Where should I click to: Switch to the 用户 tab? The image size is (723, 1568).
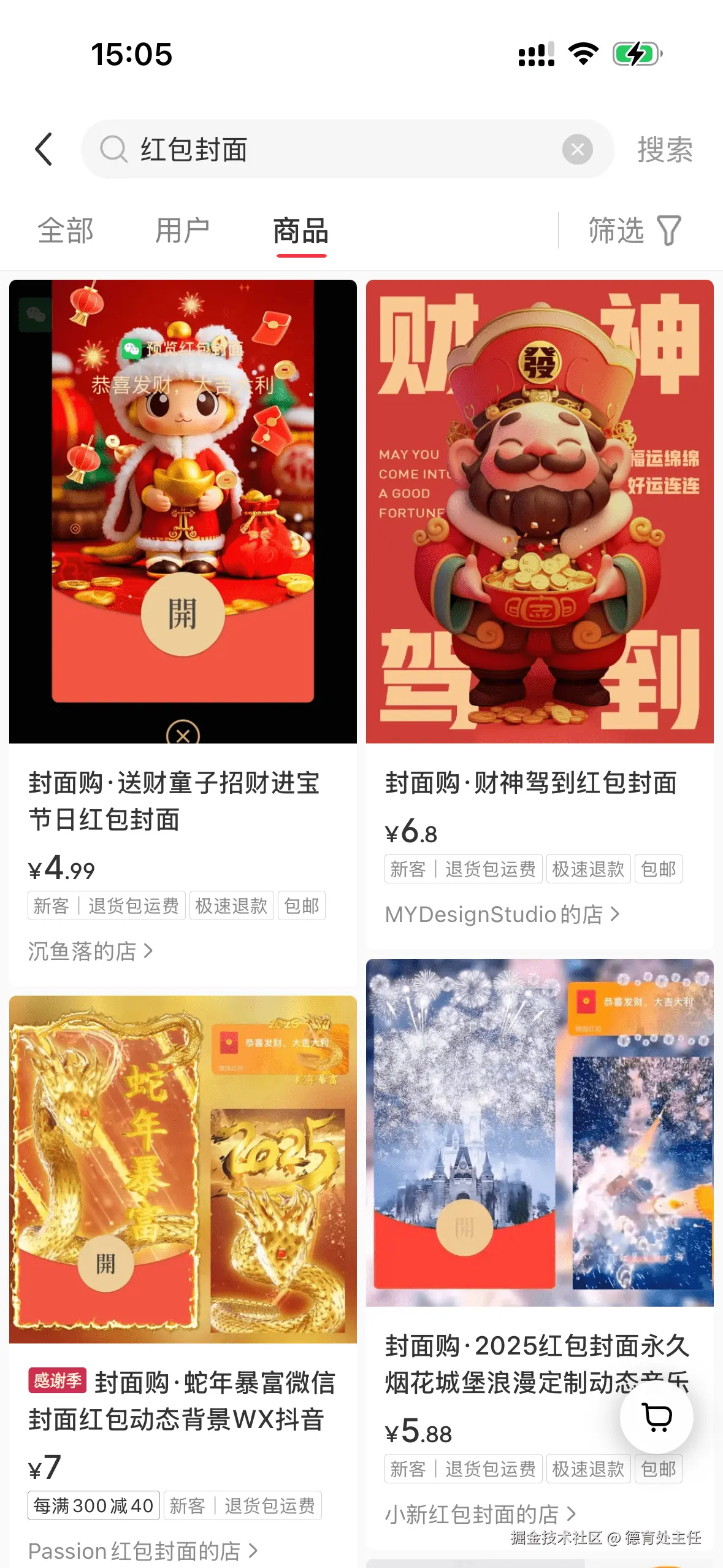(182, 231)
